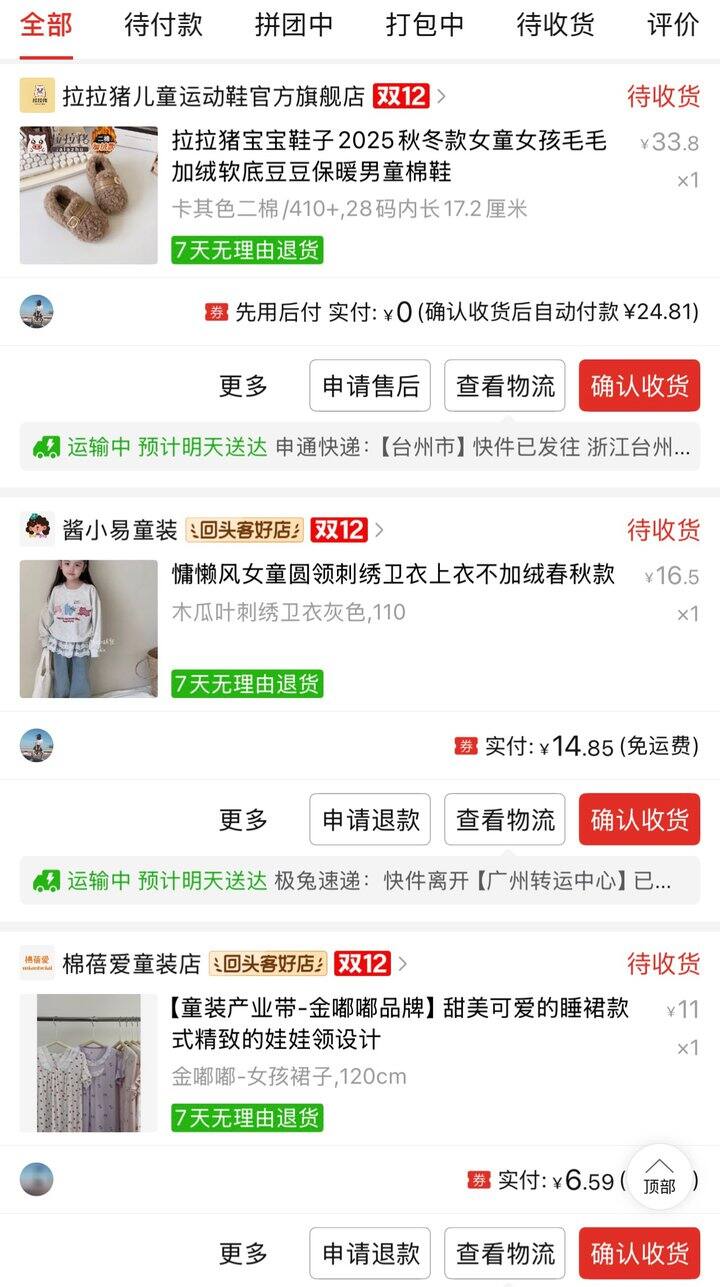Open the 酱小易童装 store page
The height and width of the screenshot is (1287, 720).
pos(120,530)
